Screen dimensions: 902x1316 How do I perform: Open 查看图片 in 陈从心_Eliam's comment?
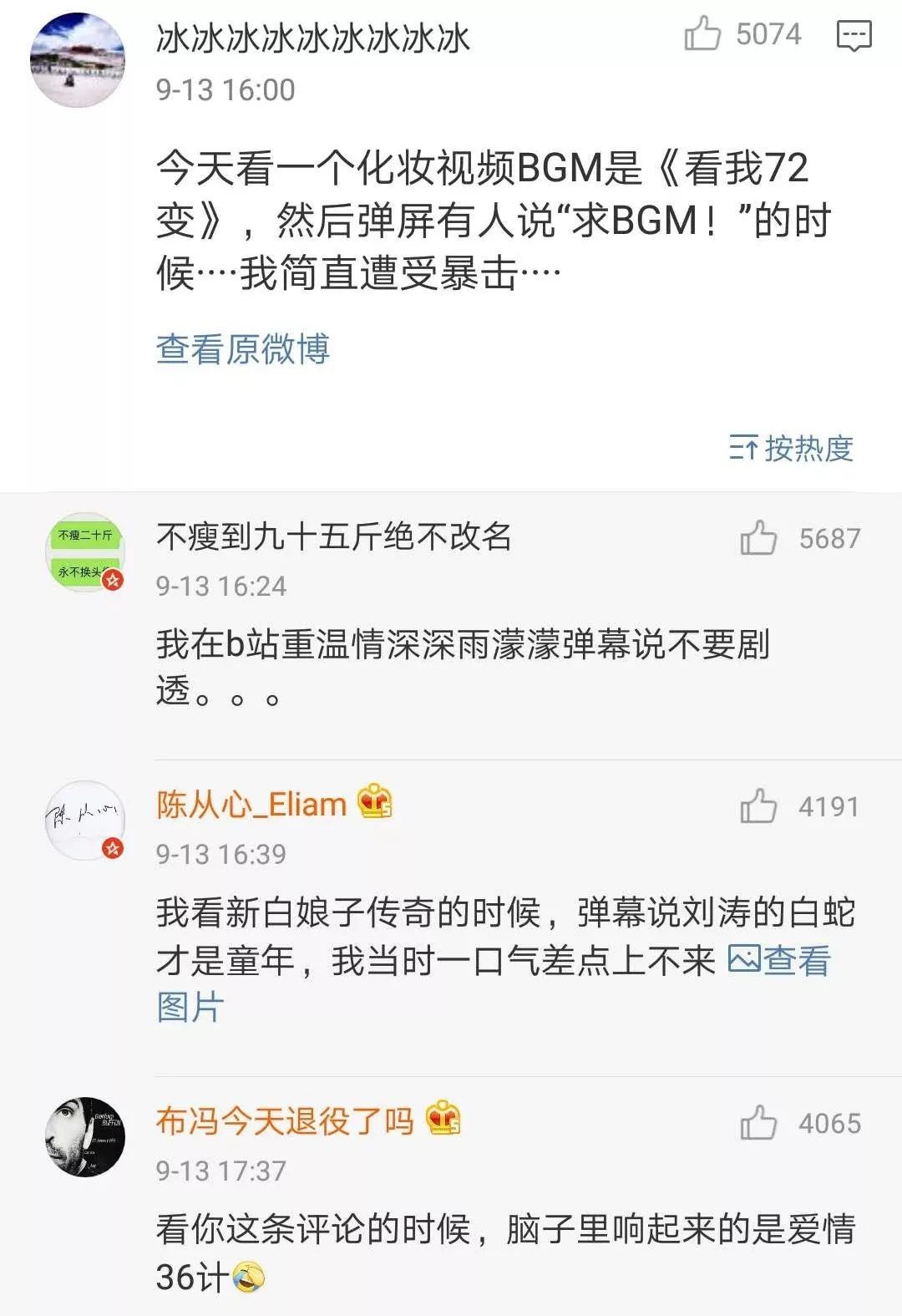tap(778, 961)
